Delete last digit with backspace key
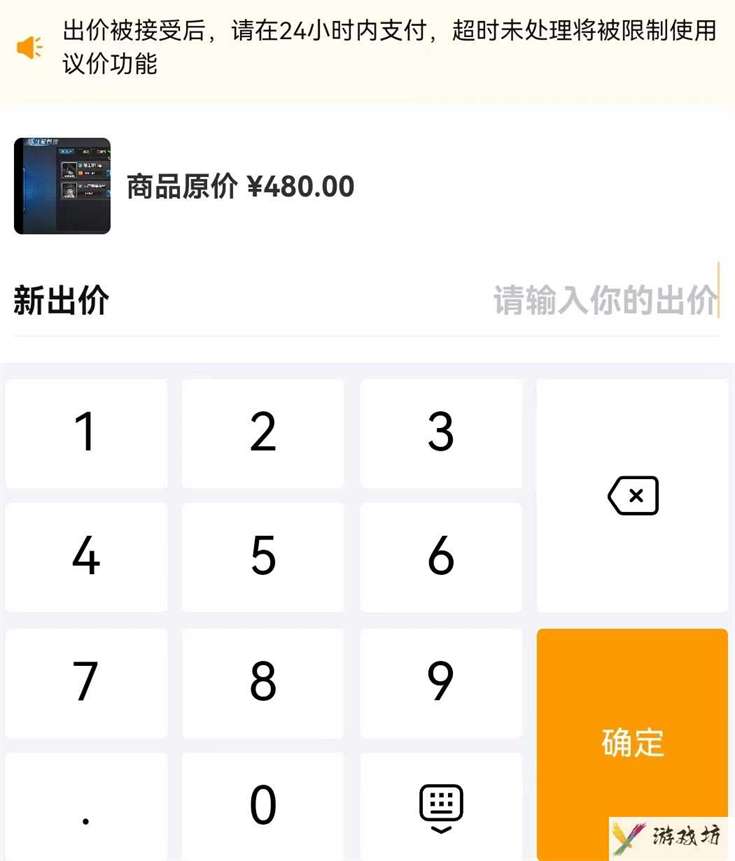Viewport: 735px width, 861px height. point(632,495)
